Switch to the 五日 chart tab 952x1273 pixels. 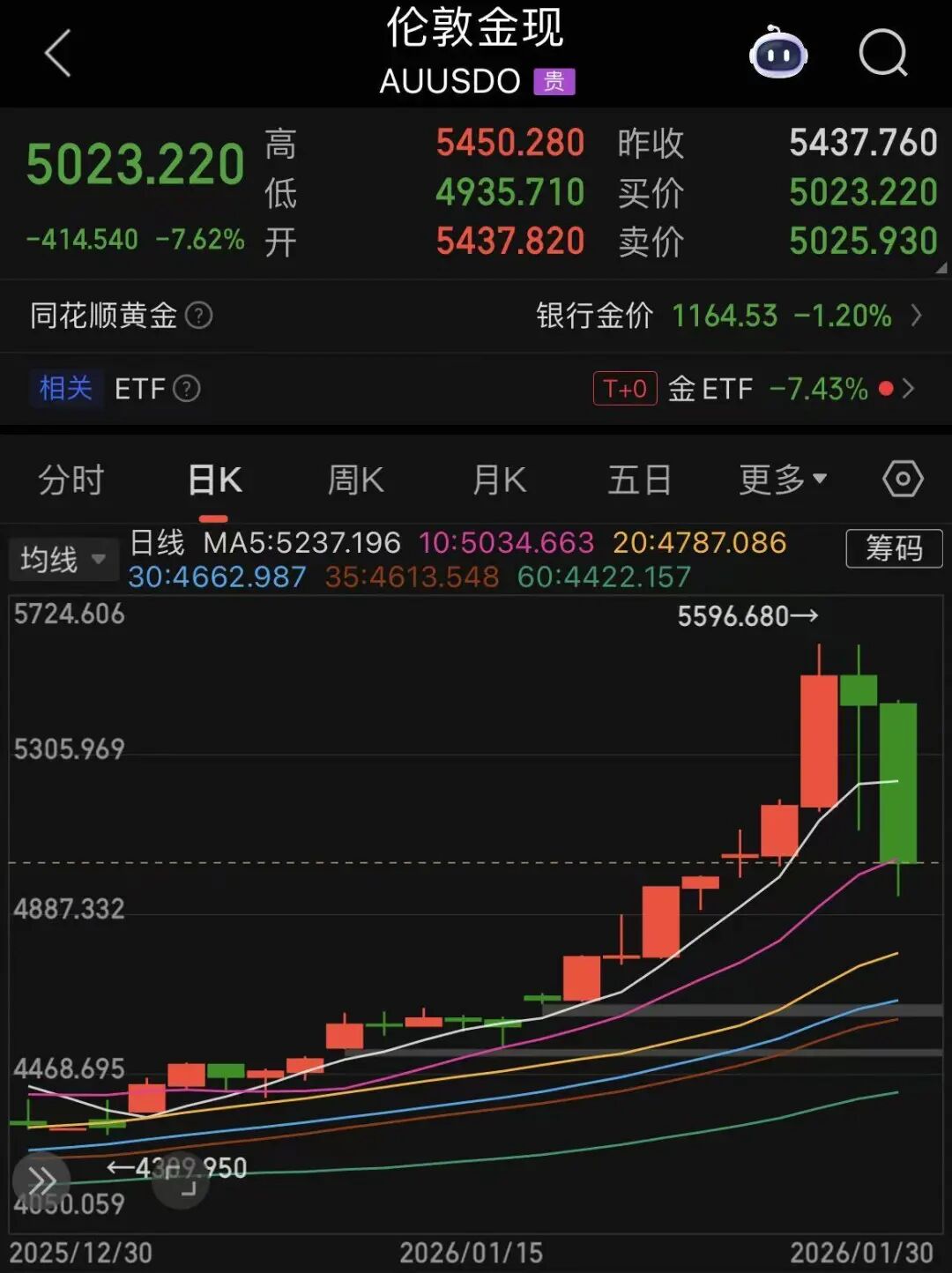(640, 480)
